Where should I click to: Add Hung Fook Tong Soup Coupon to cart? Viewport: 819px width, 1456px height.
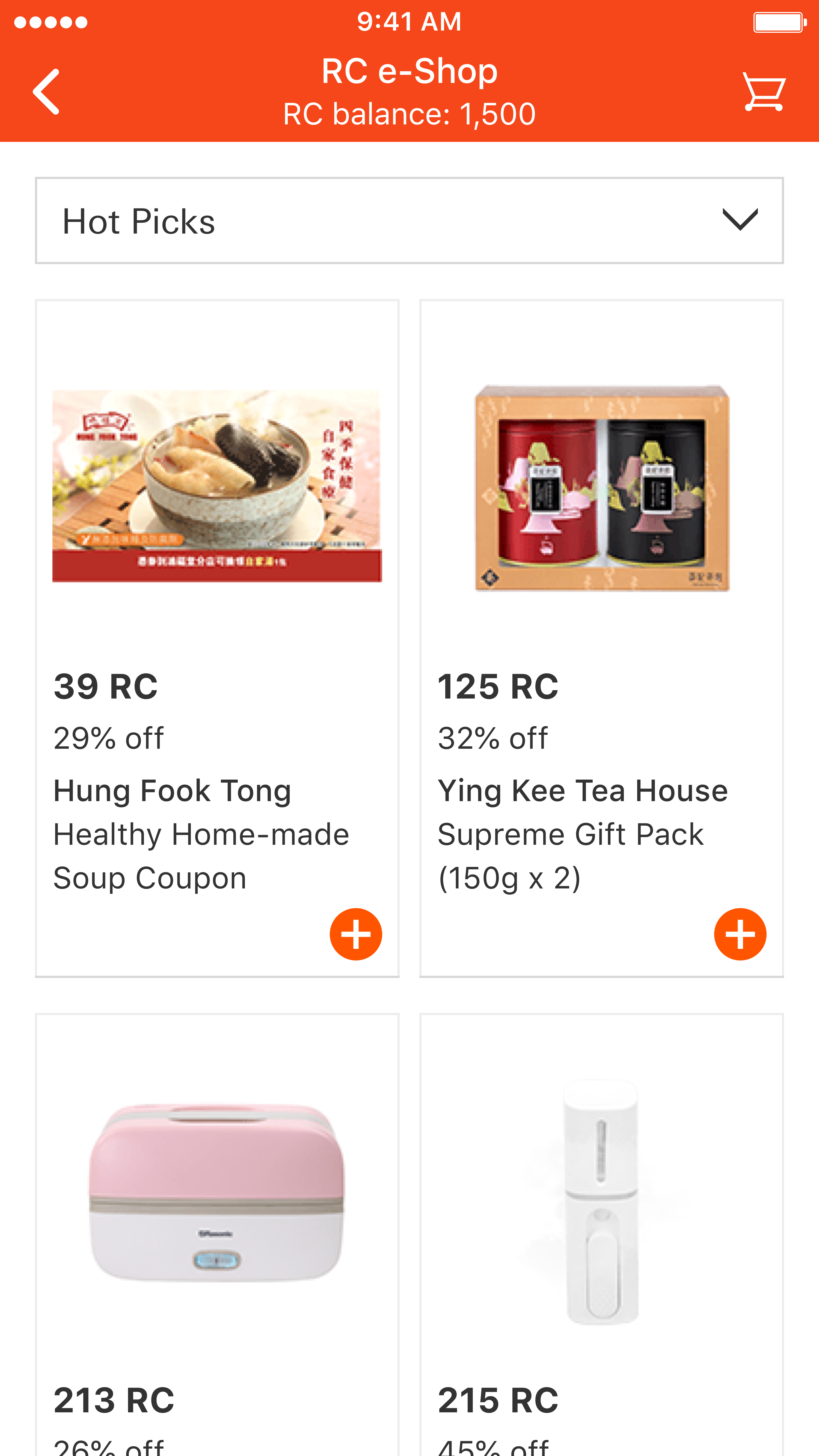[356, 934]
